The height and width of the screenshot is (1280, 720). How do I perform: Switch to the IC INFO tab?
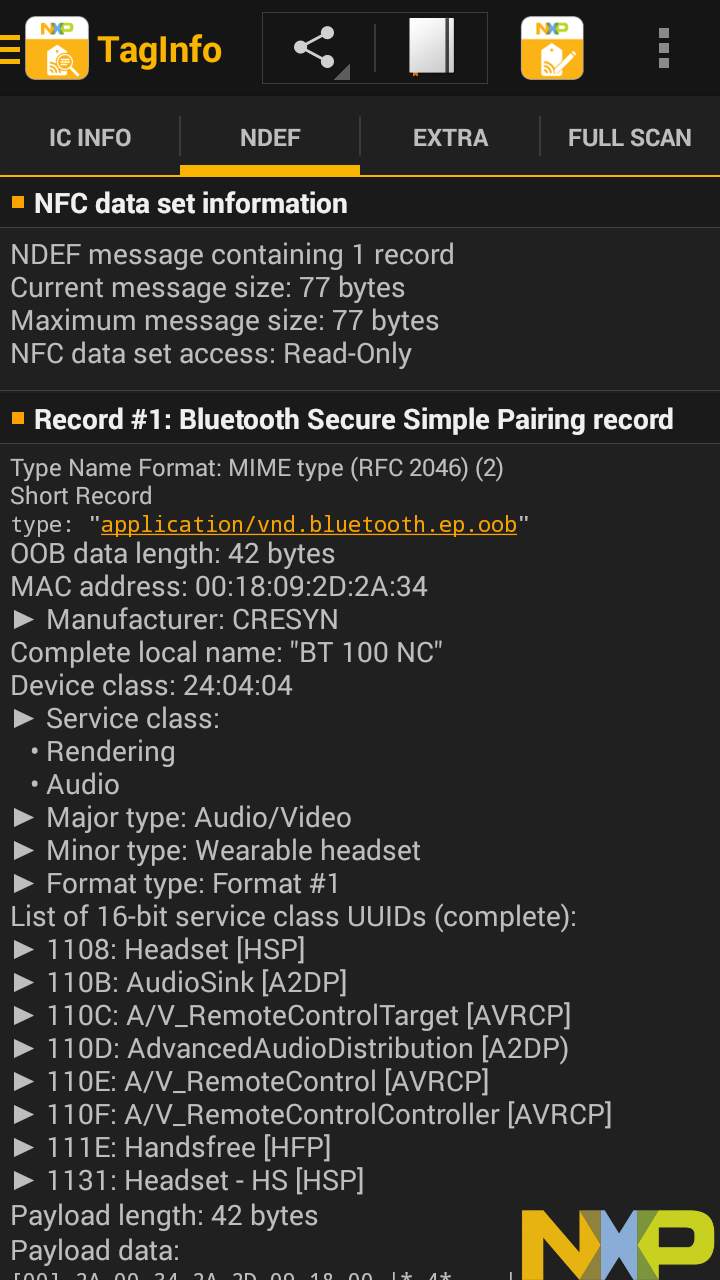coord(90,138)
